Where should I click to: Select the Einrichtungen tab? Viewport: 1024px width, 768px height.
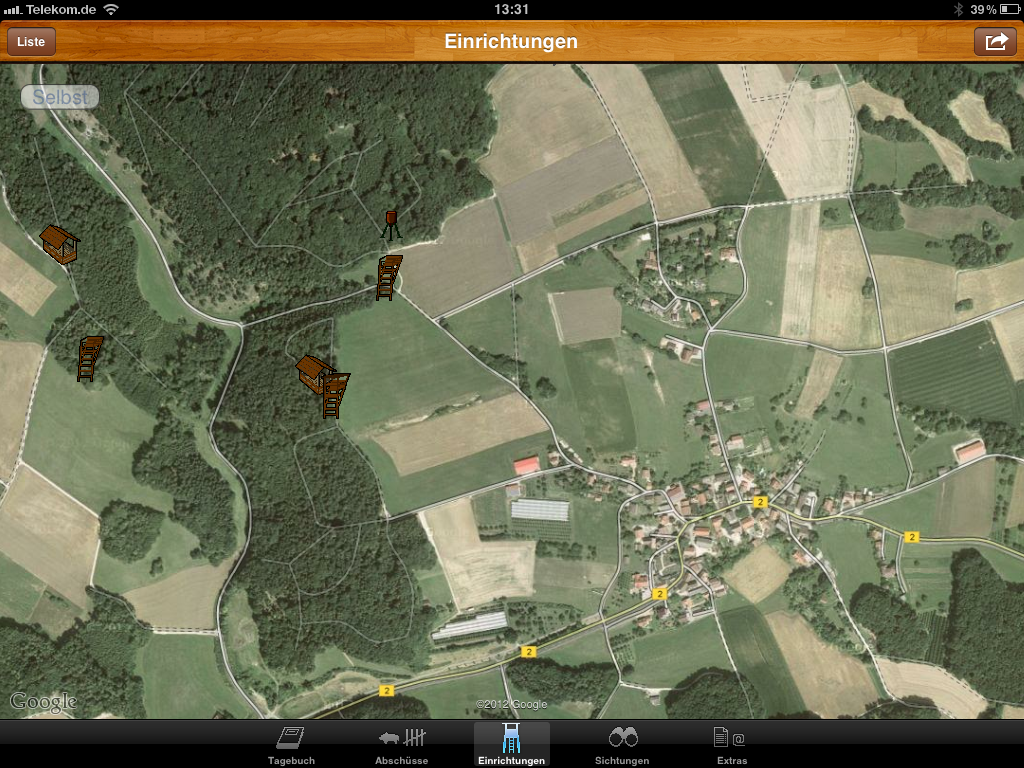[512, 745]
